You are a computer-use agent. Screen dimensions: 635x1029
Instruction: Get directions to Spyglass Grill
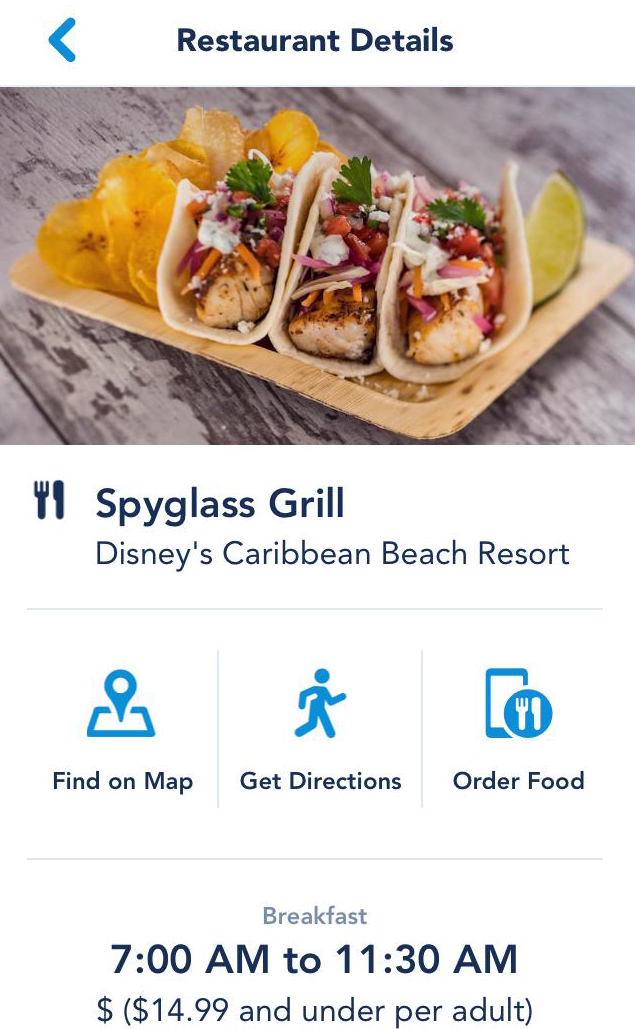pos(320,732)
